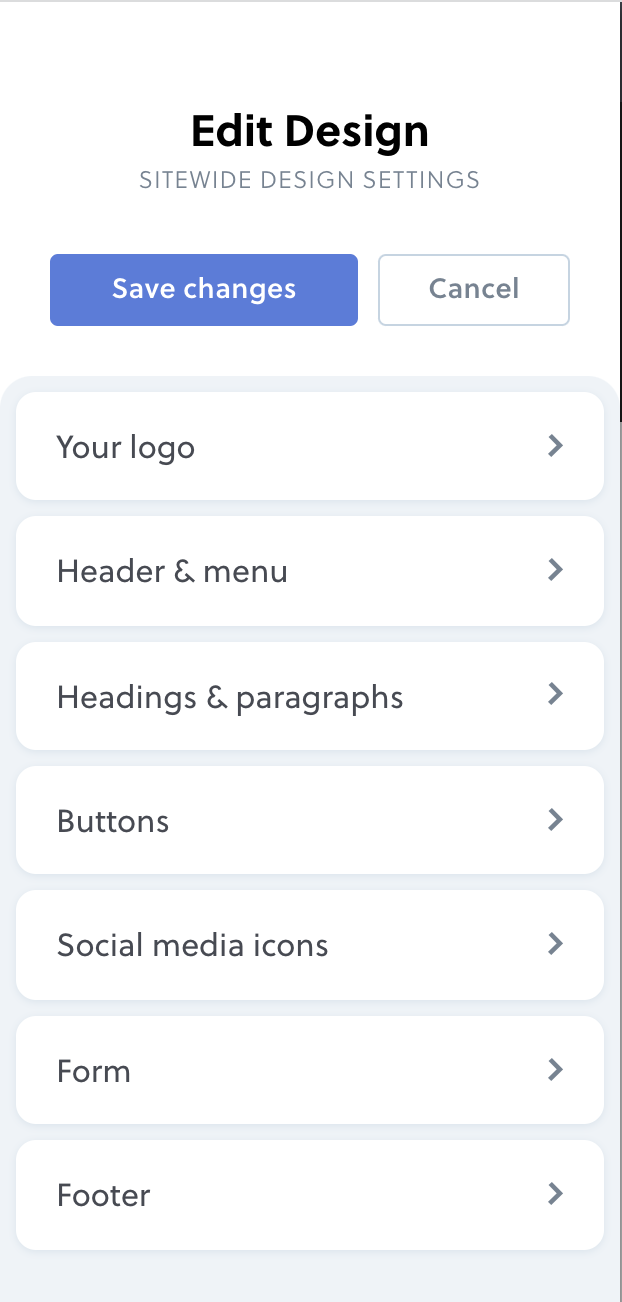
Task: Save the design changes
Action: pos(204,290)
